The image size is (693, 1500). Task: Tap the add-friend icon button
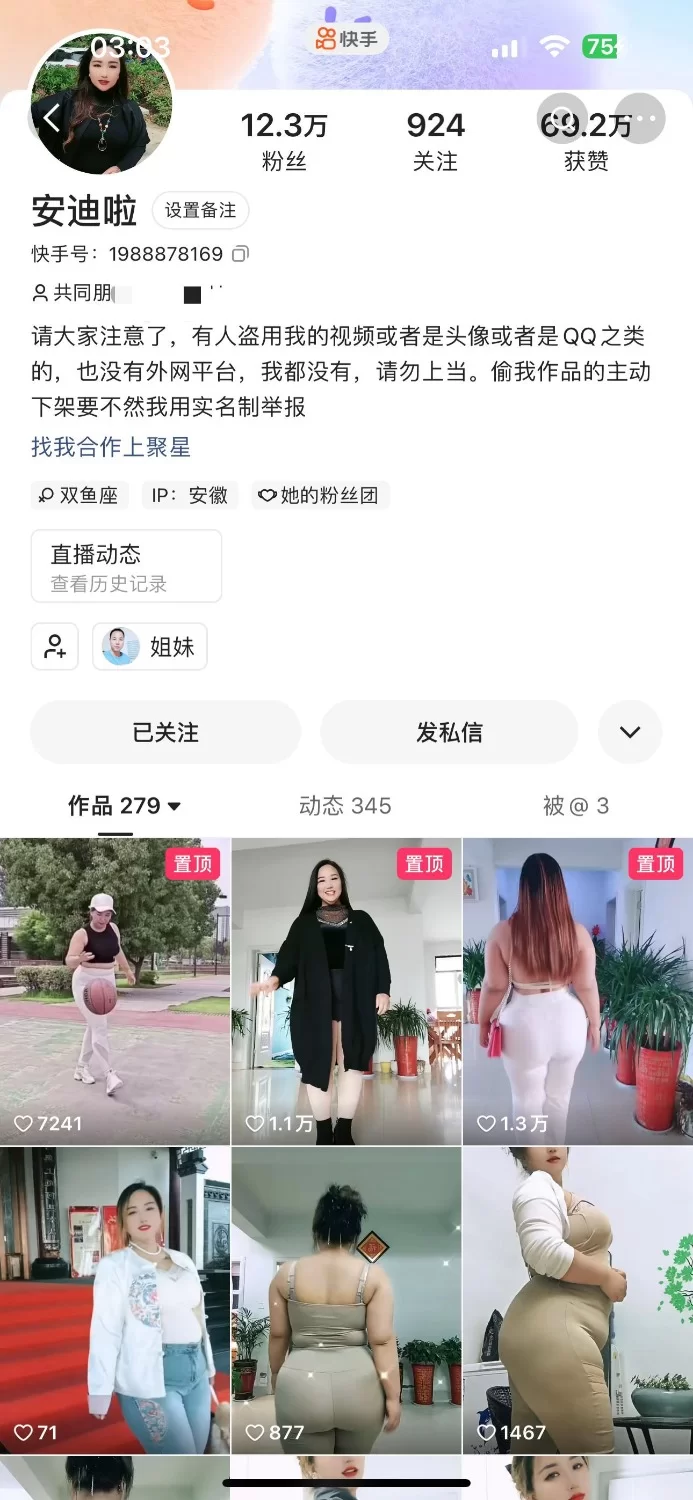(x=55, y=646)
